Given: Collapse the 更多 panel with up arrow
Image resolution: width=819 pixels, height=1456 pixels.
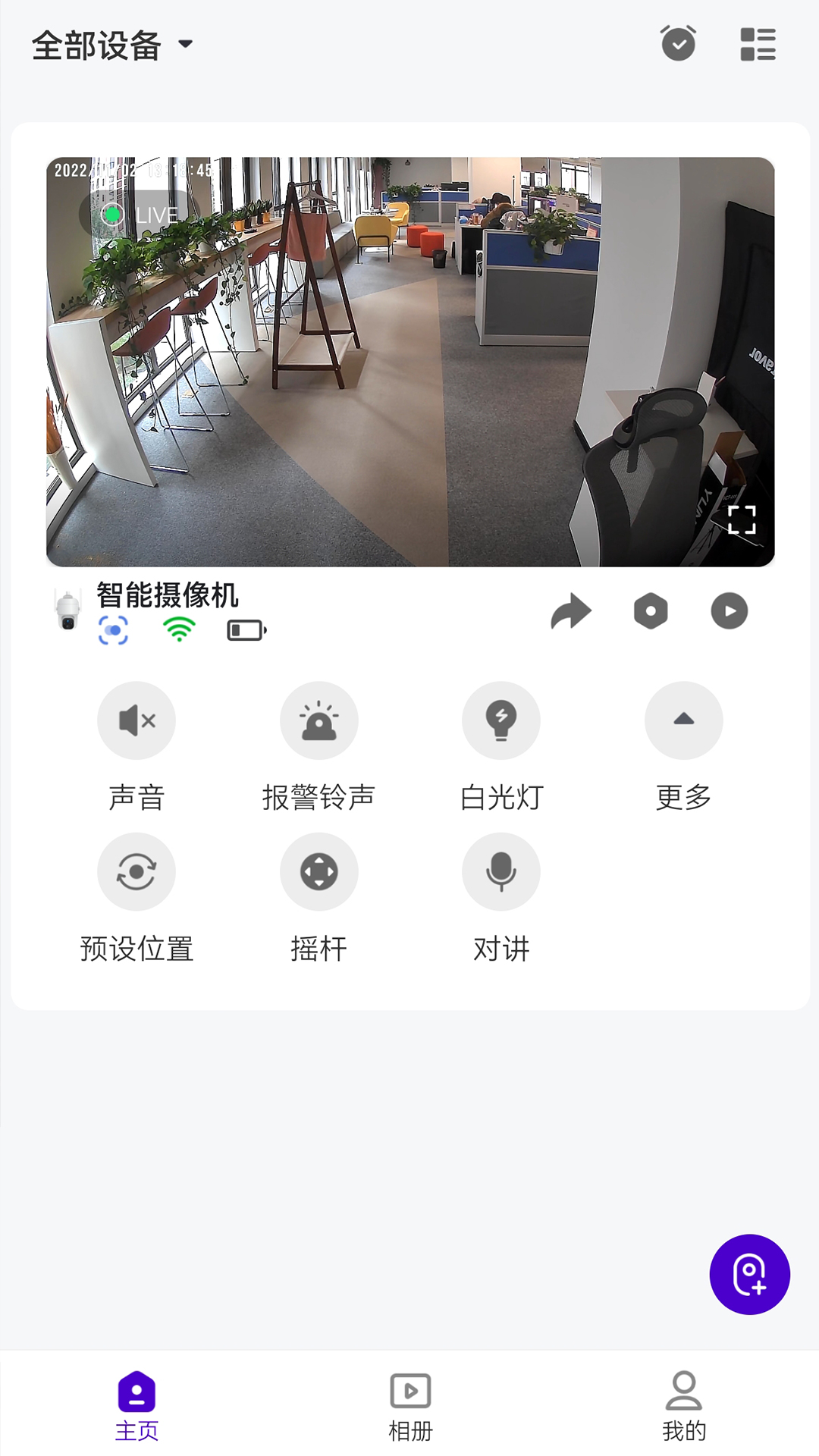Looking at the screenshot, I should coord(682,720).
